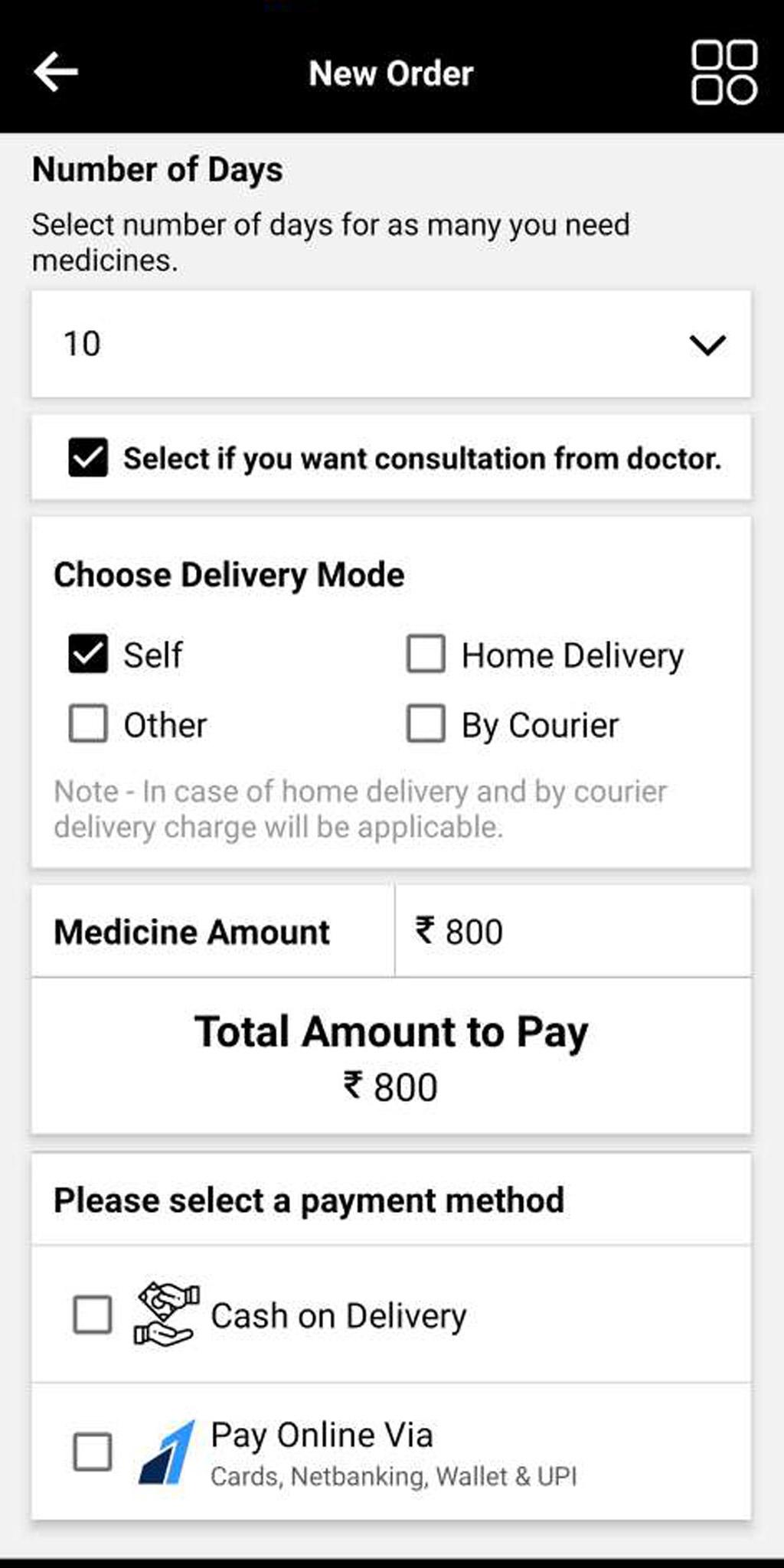Expand the Number of Days dropdown

click(391, 344)
